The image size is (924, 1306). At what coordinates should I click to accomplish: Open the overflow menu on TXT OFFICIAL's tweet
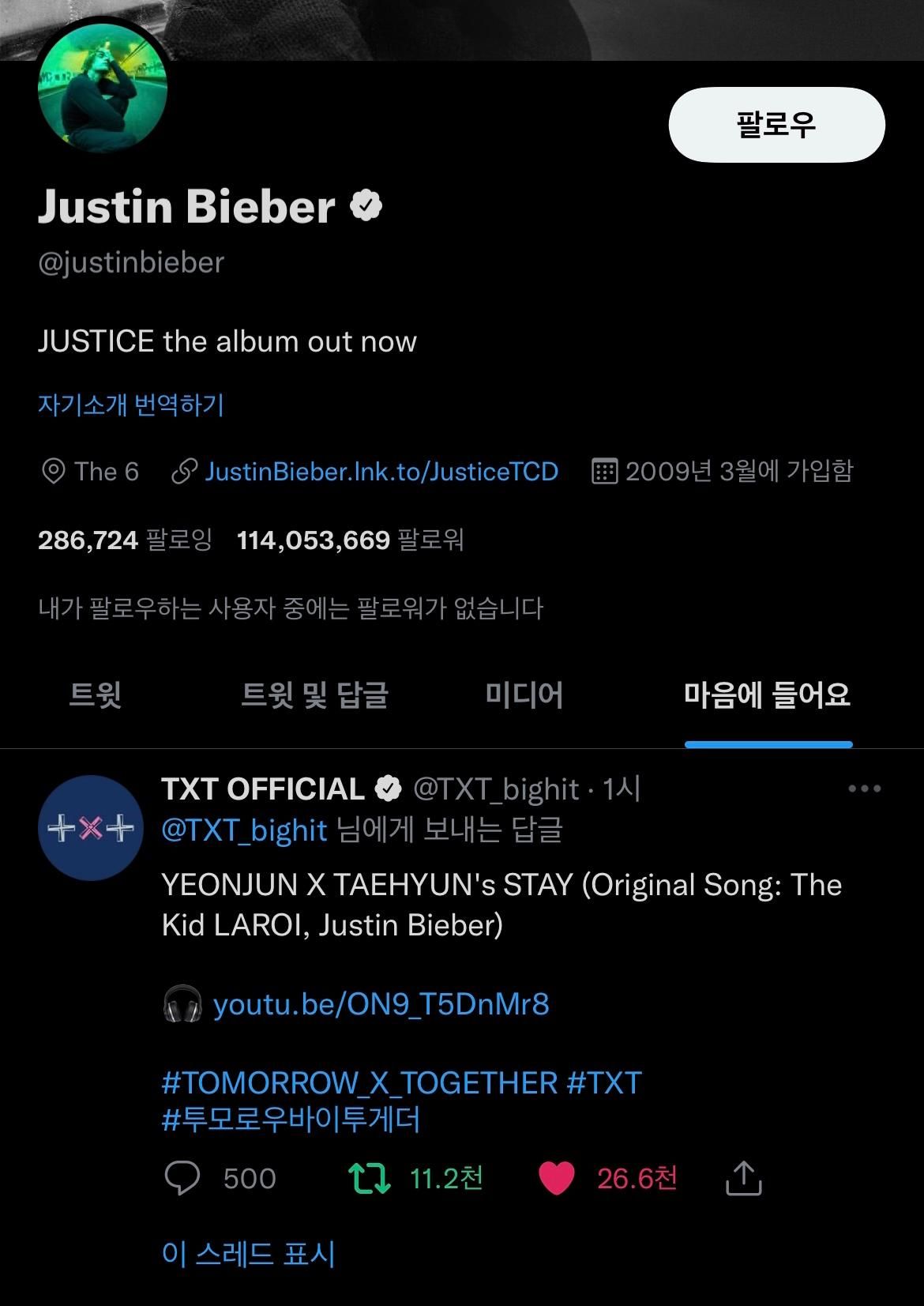pos(864,788)
